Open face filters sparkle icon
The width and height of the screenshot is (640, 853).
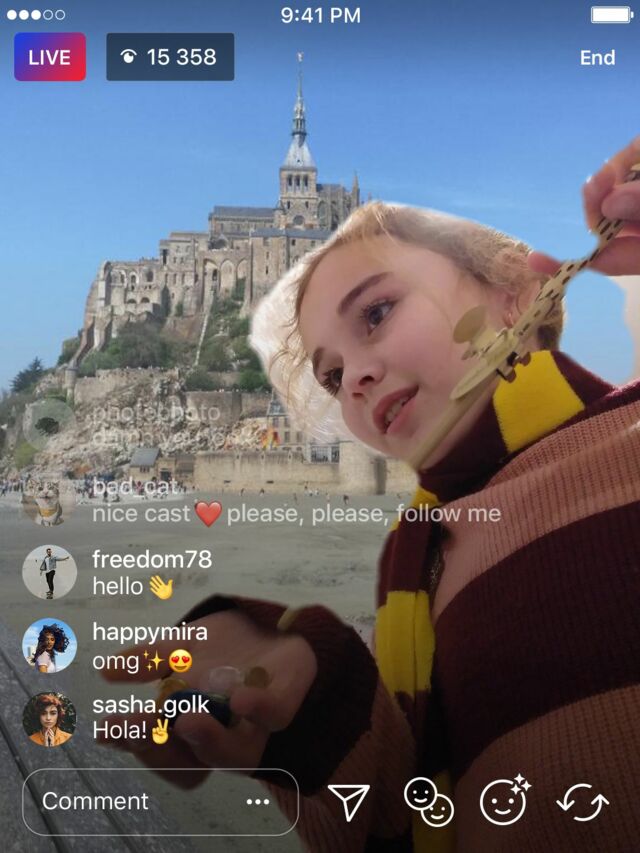[x=505, y=800]
